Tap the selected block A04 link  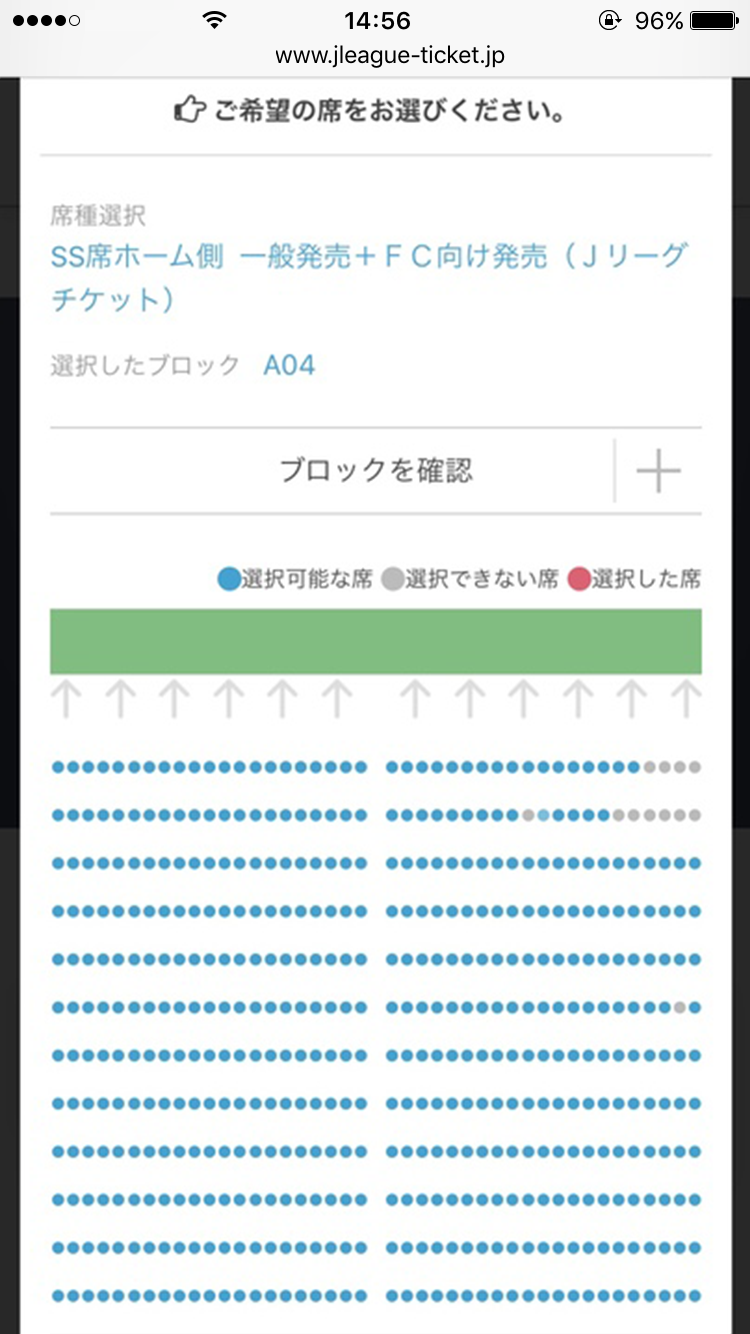(289, 365)
